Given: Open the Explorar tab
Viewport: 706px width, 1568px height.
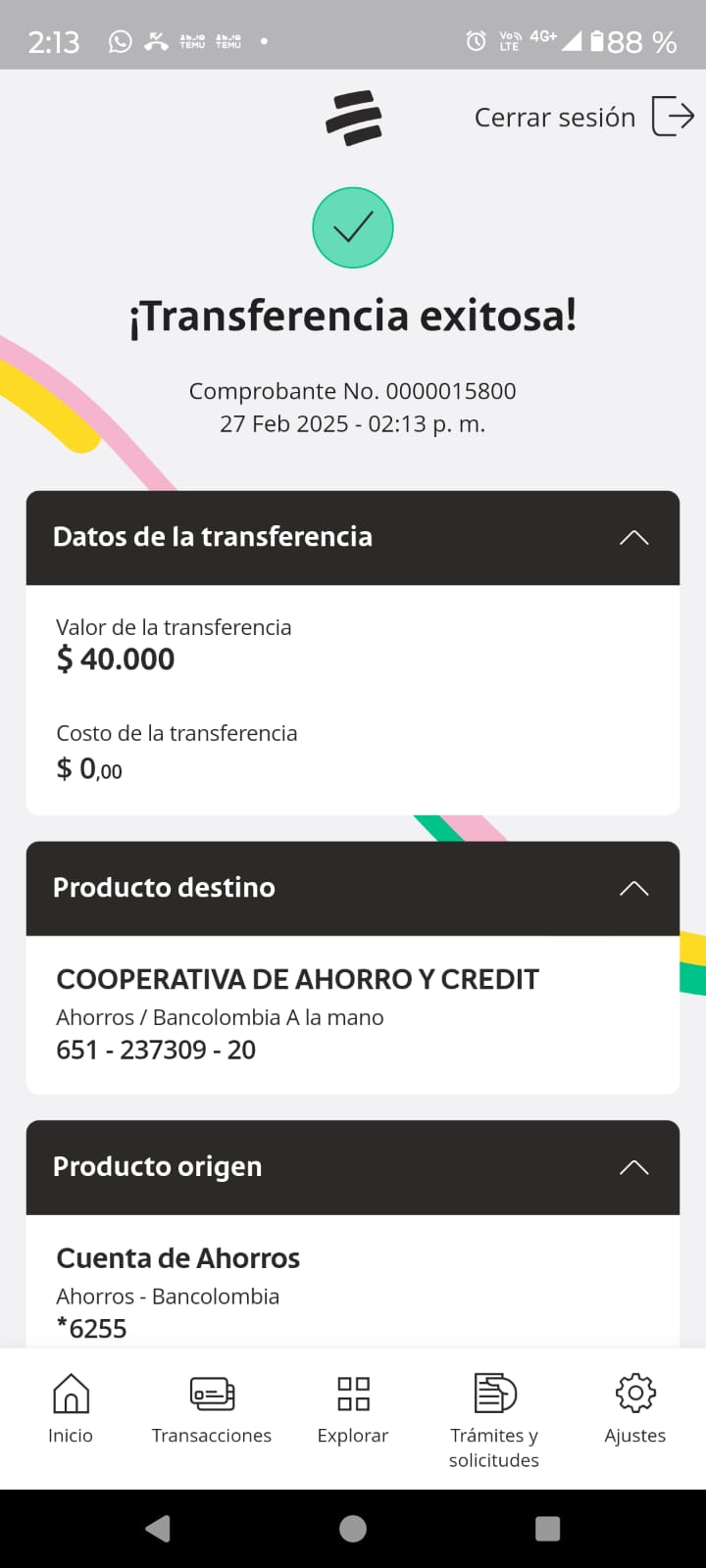Looking at the screenshot, I should coord(353,1408).
